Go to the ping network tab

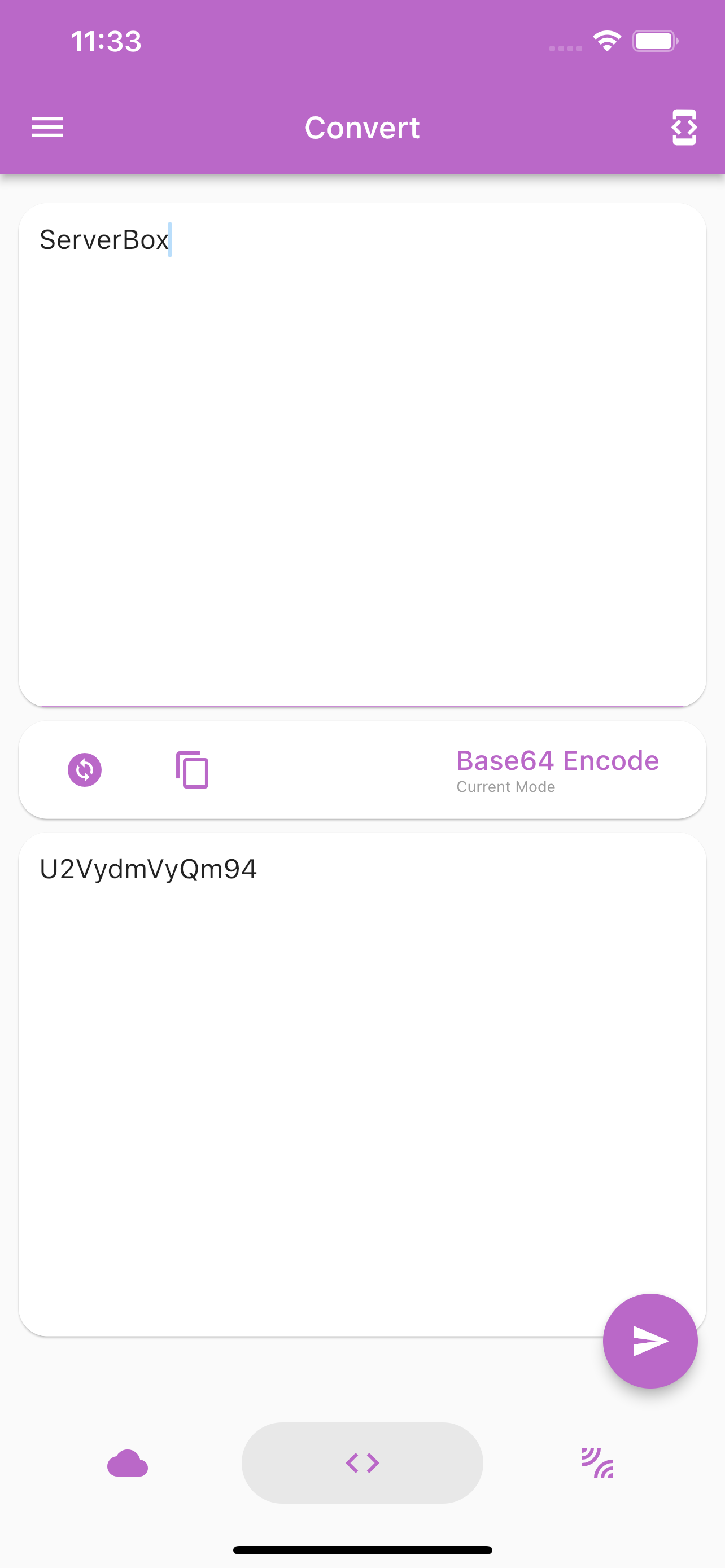597,1462
